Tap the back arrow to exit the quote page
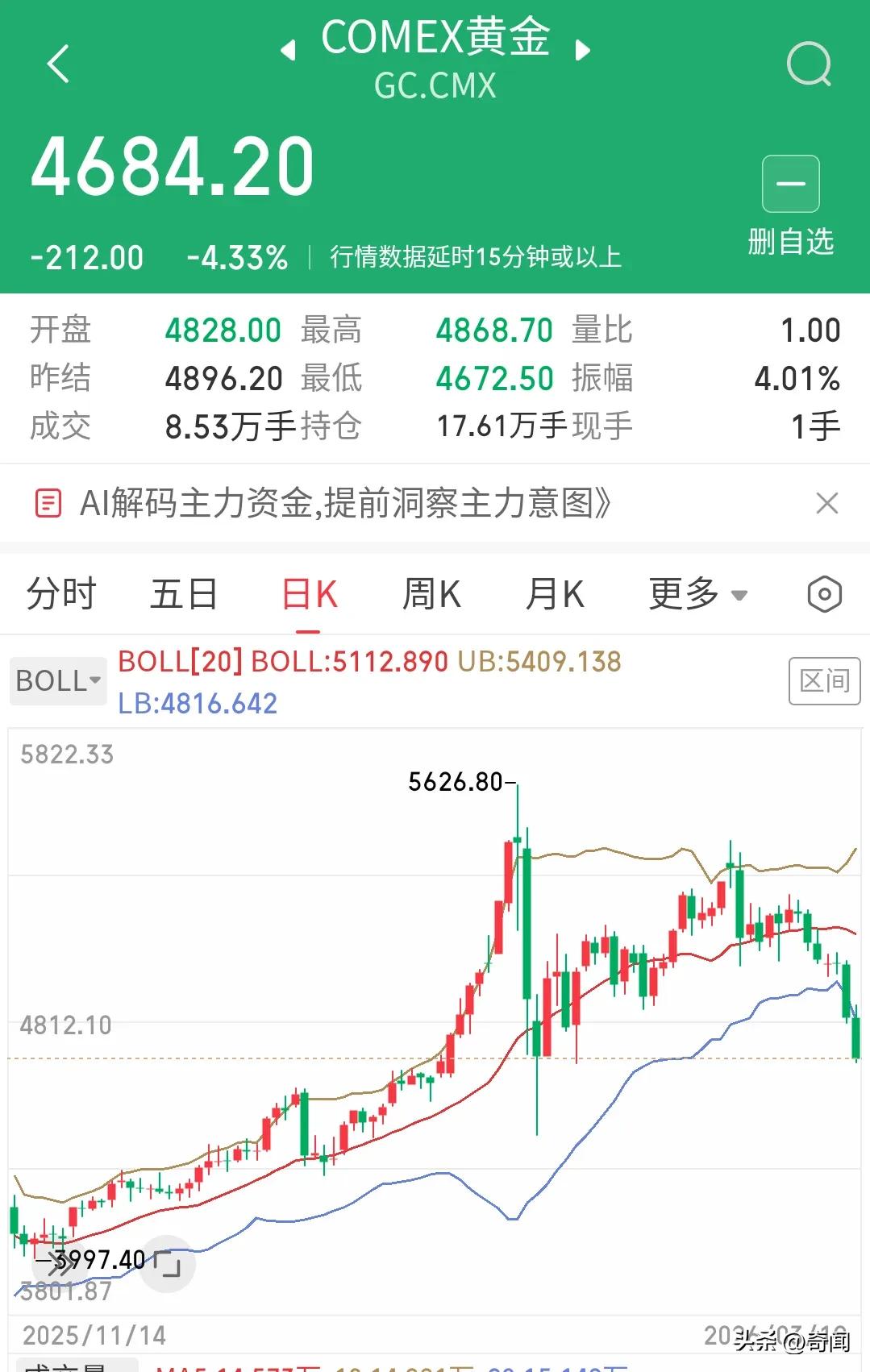 [x=58, y=64]
